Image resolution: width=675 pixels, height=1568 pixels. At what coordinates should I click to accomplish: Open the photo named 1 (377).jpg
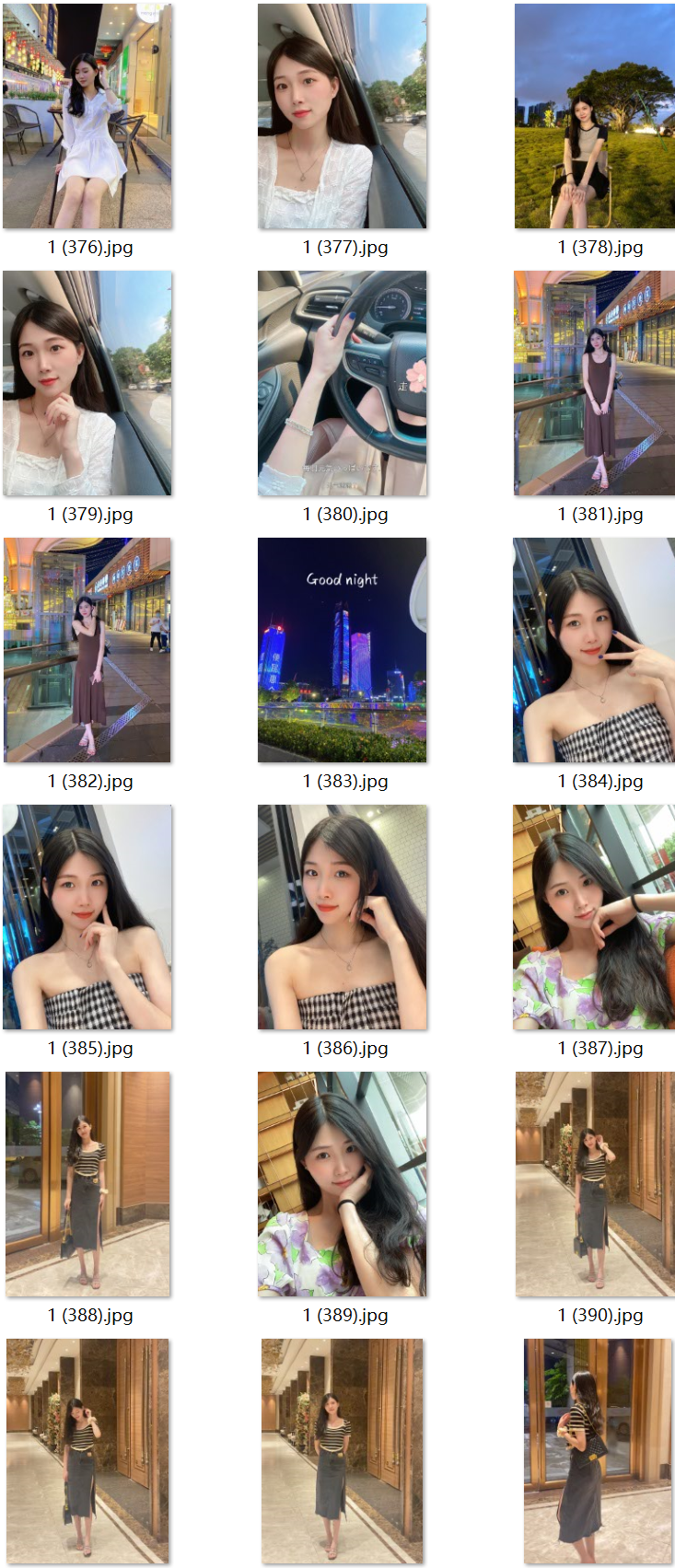pos(342,116)
